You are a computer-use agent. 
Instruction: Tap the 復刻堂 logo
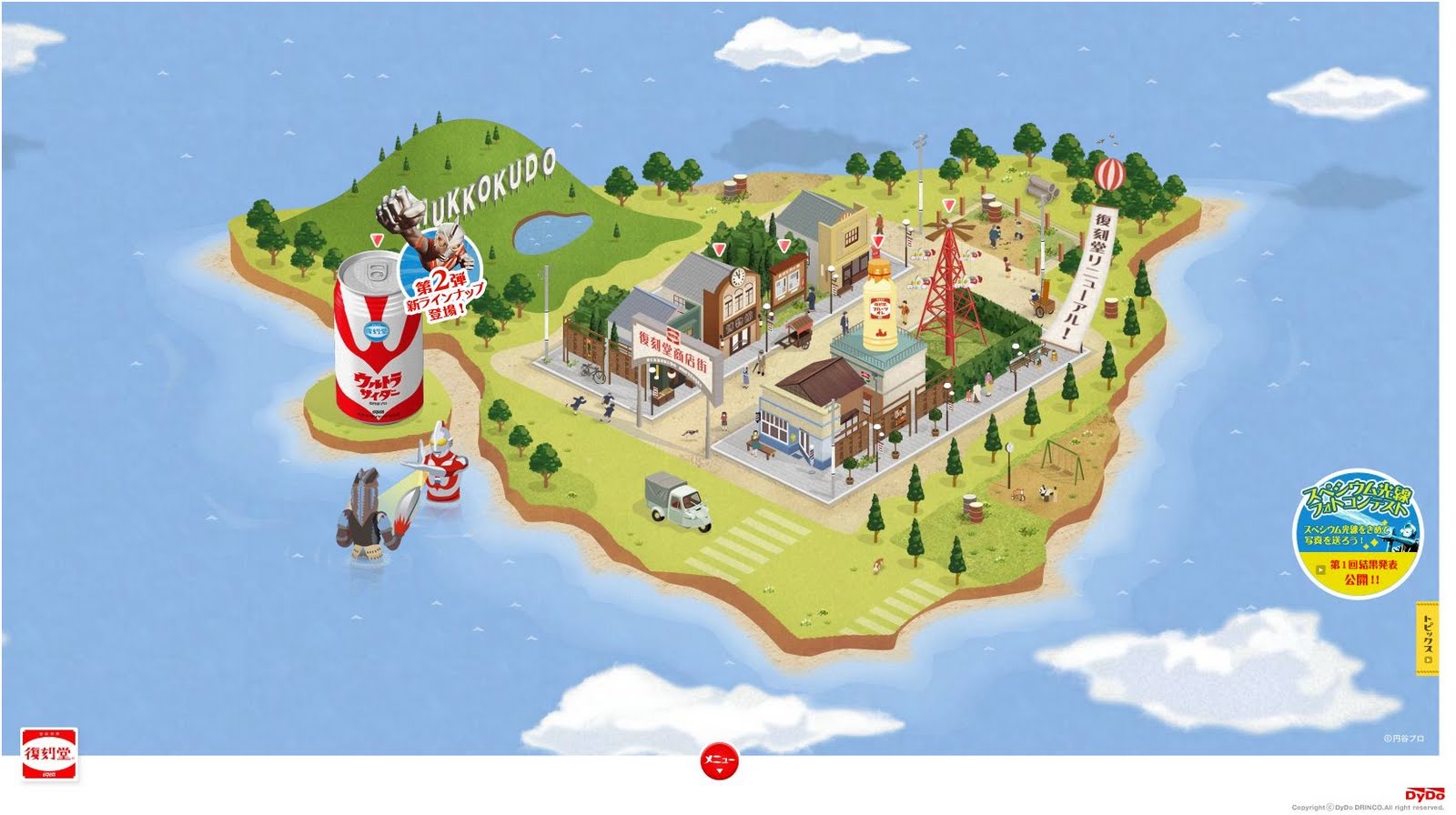pos(49,753)
